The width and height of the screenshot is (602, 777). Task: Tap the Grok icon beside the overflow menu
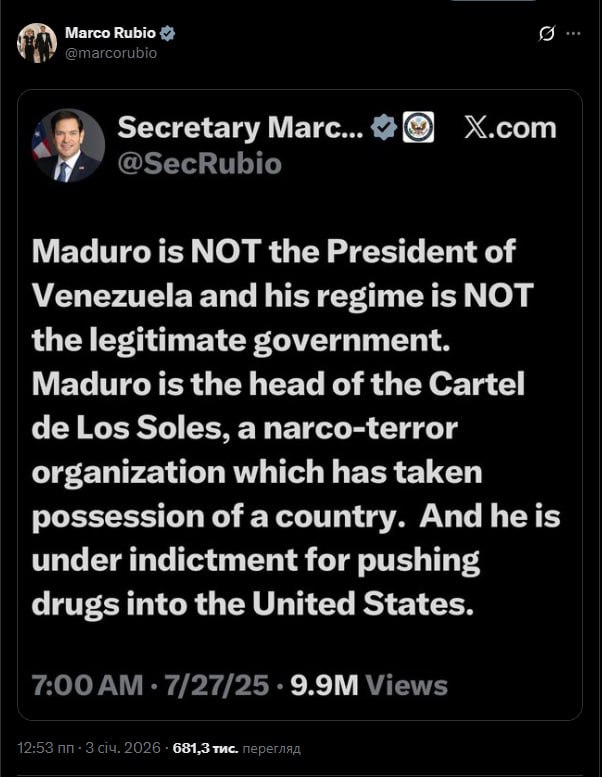(x=546, y=34)
